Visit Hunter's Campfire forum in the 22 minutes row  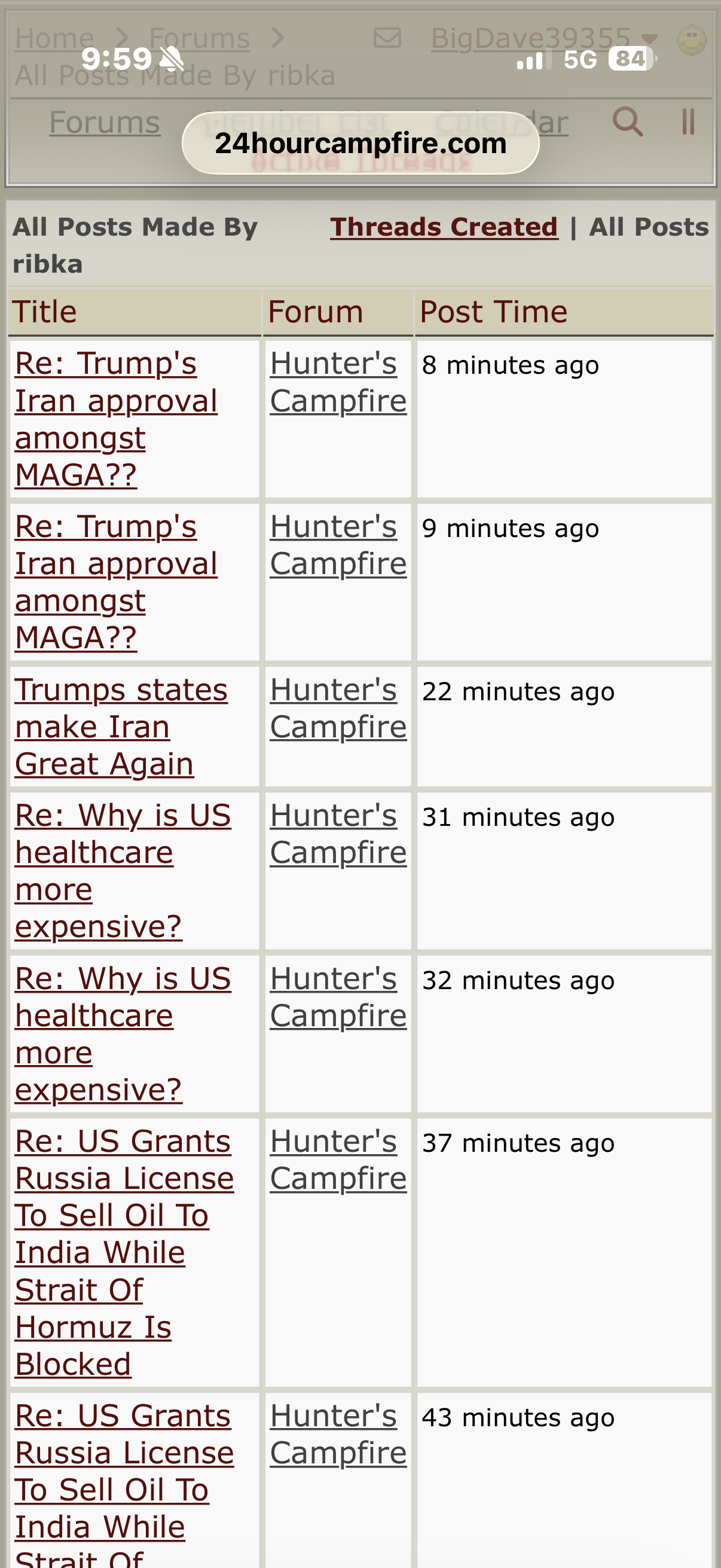point(338,709)
